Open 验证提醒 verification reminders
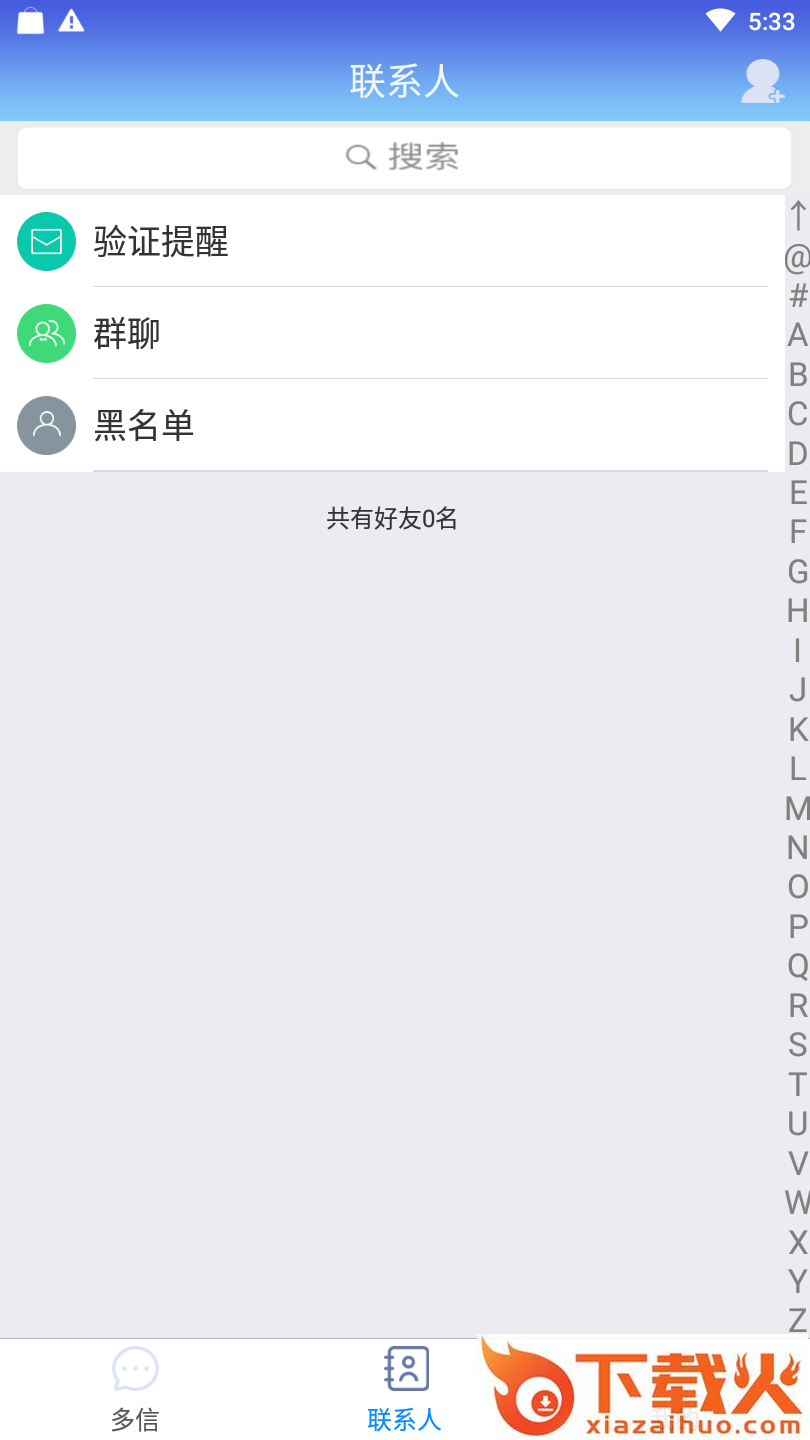Screen dimensions: 810x1440 [x=390, y=242]
